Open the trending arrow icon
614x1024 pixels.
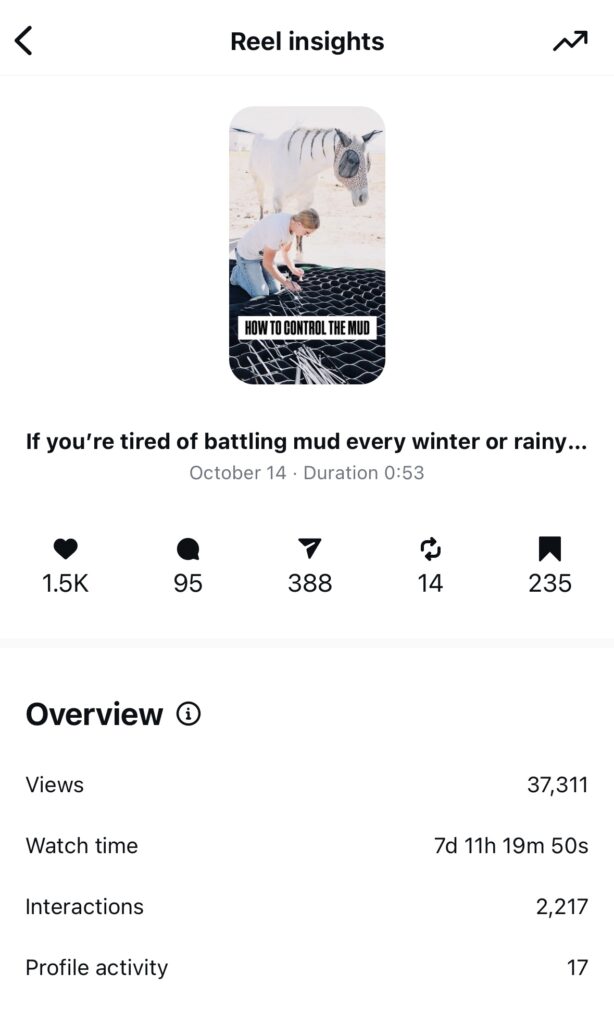point(570,41)
